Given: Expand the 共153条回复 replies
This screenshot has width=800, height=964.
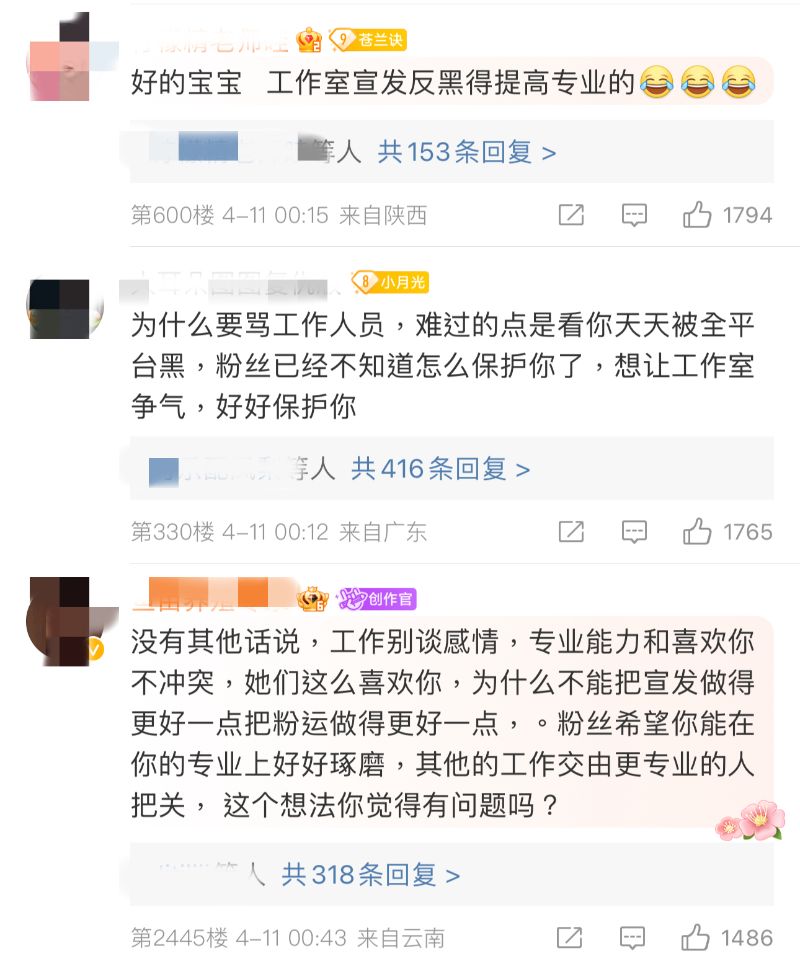Looking at the screenshot, I should (x=466, y=152).
